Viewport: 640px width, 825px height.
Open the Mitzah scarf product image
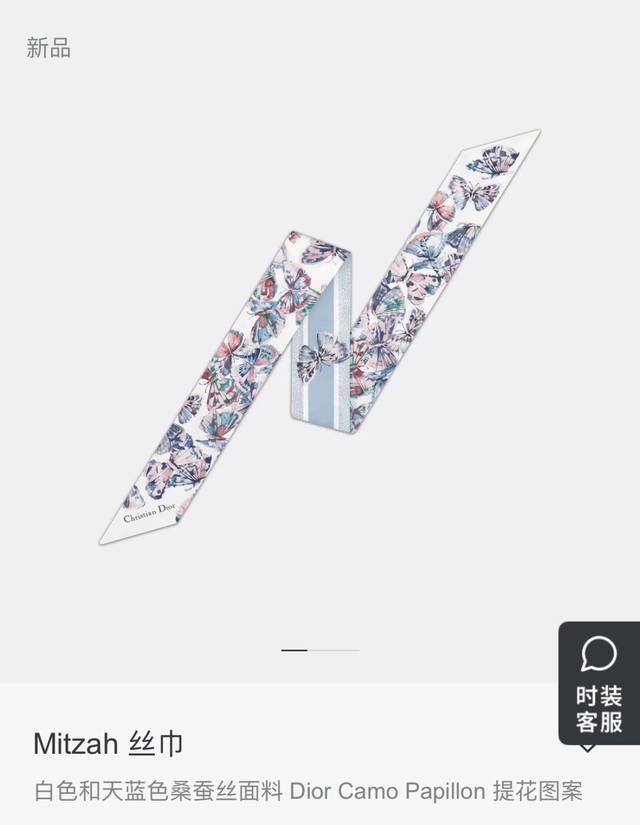click(x=320, y=335)
